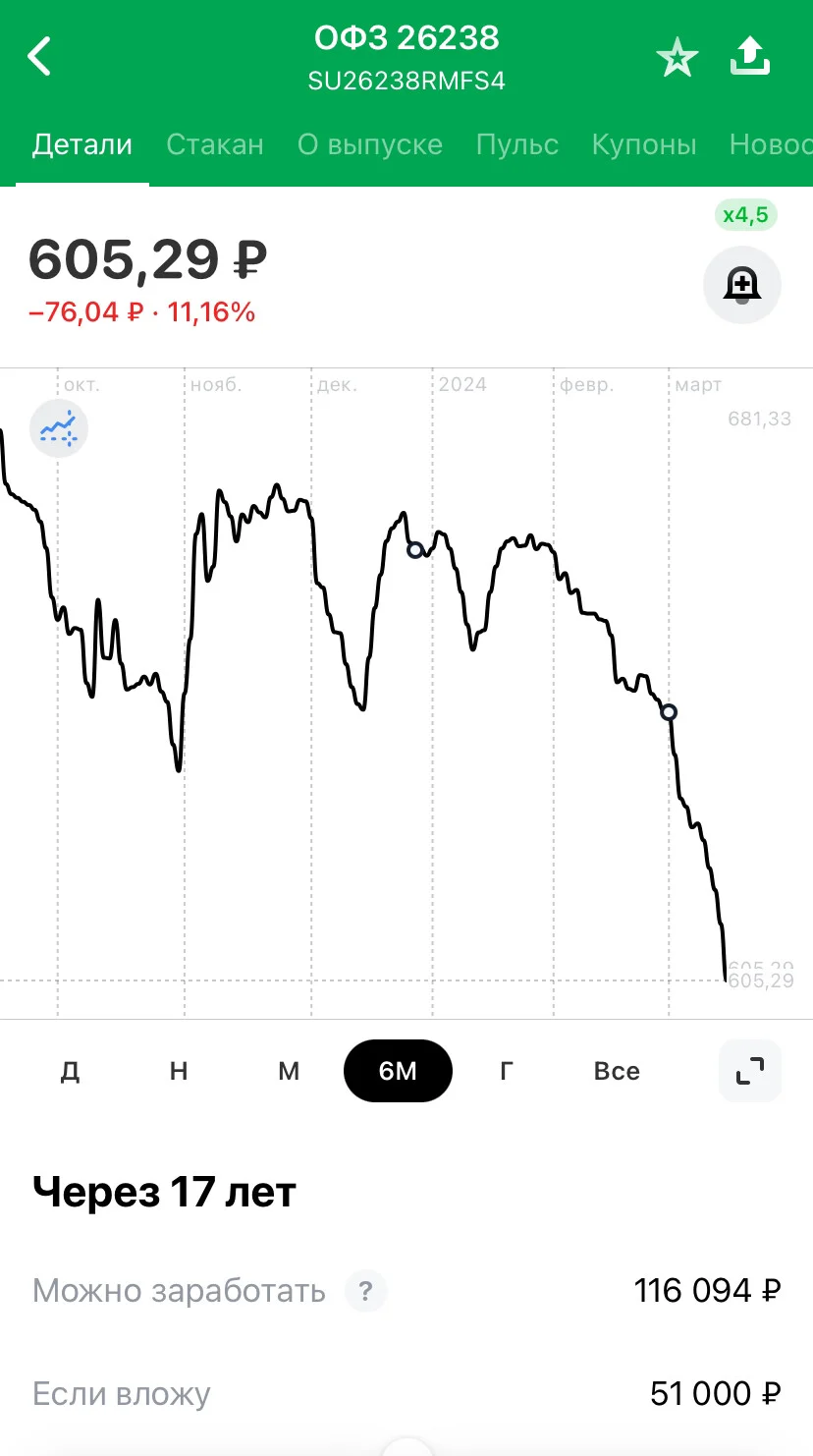The height and width of the screenshot is (1456, 813).
Task: Switch the chart to М period
Action: [289, 1071]
